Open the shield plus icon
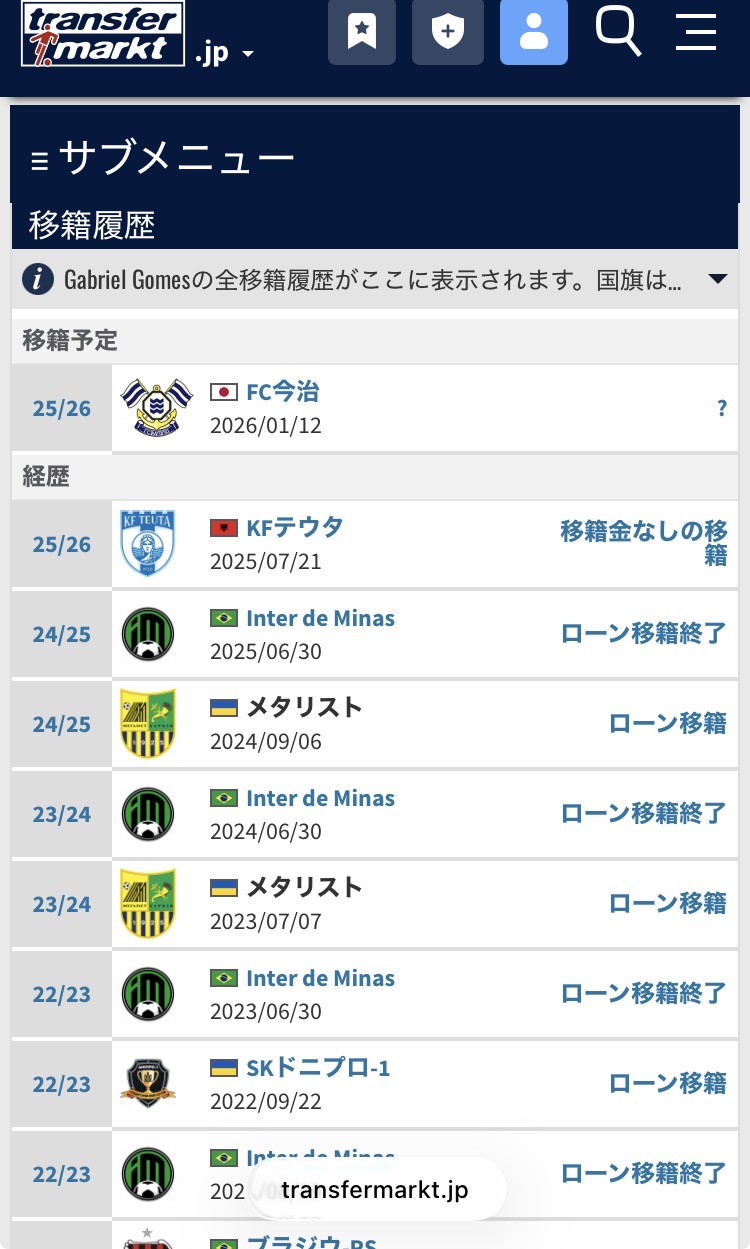 pos(447,32)
